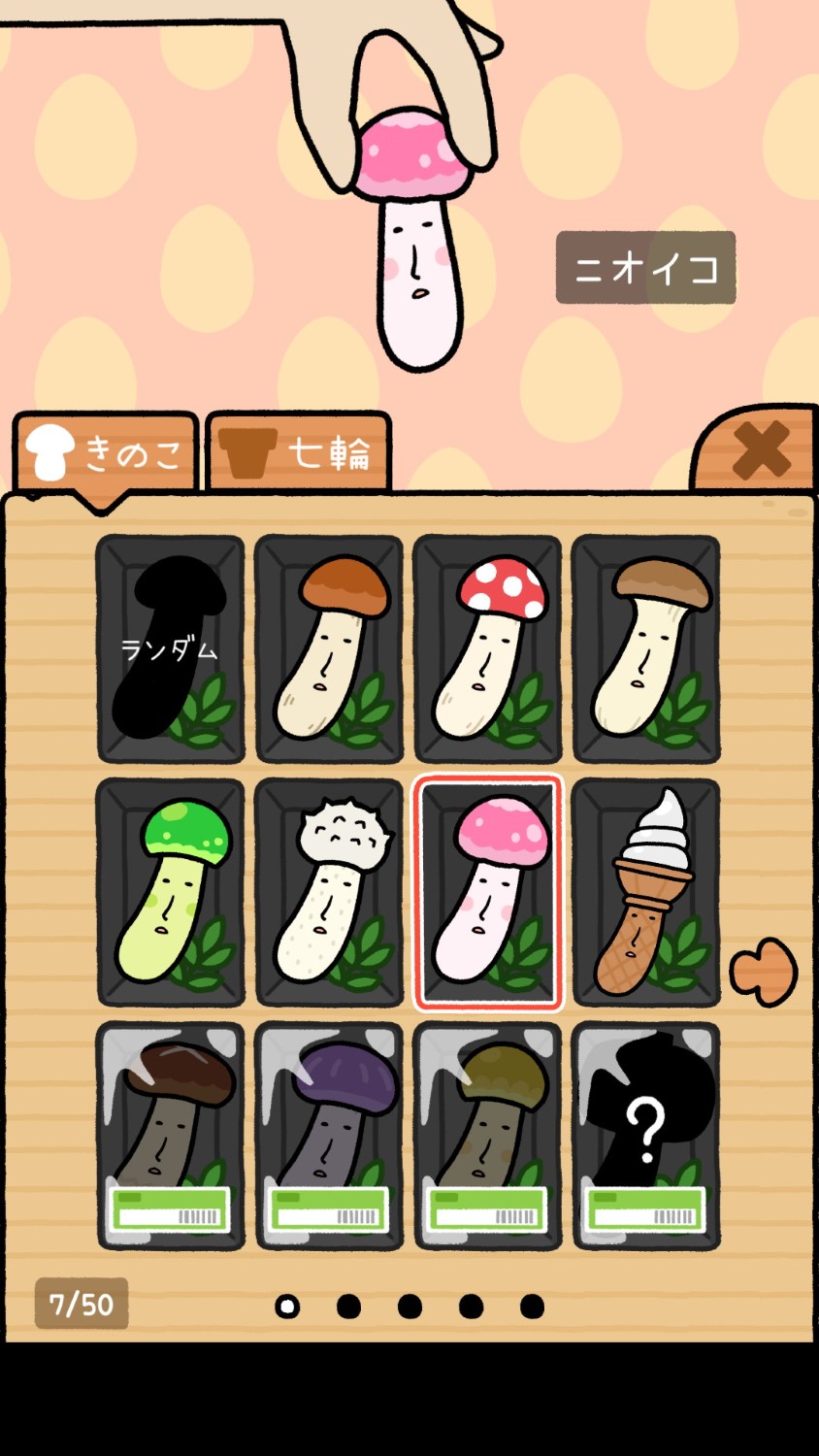Switch to the きのこ tab
This screenshot has height=1456, width=819.
pyautogui.click(x=105, y=453)
